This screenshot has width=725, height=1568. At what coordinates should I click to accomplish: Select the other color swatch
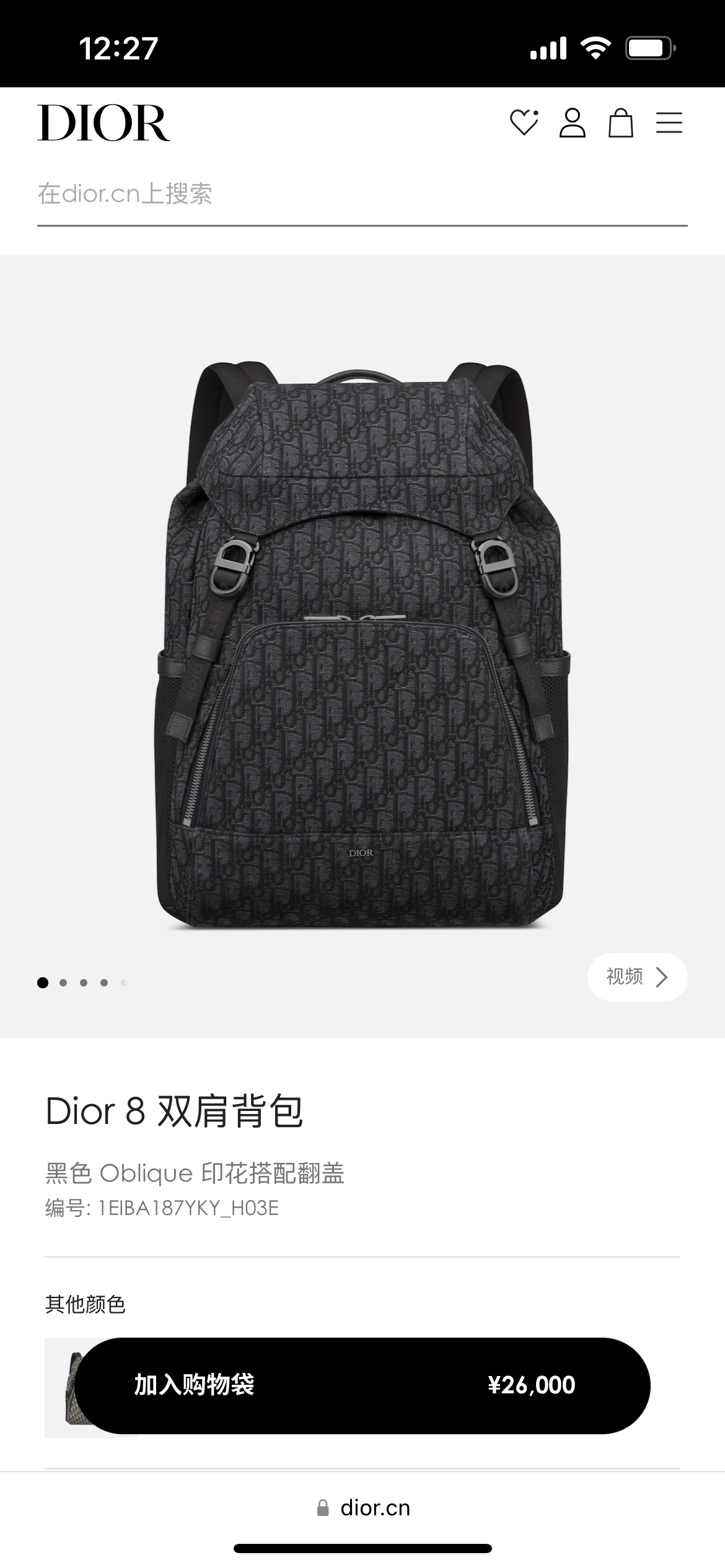click(x=61, y=1387)
